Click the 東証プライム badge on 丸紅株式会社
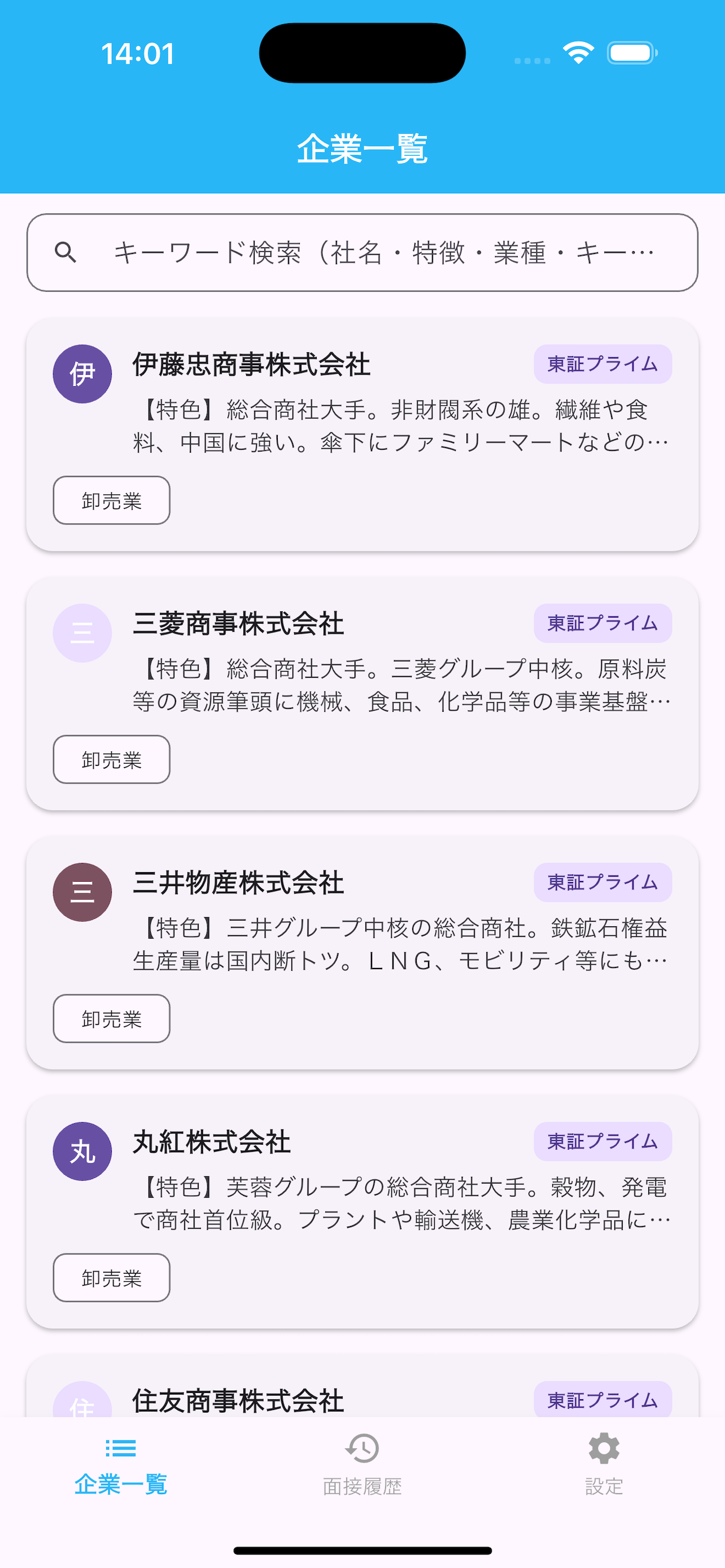Image resolution: width=725 pixels, height=1568 pixels. coord(602,1141)
